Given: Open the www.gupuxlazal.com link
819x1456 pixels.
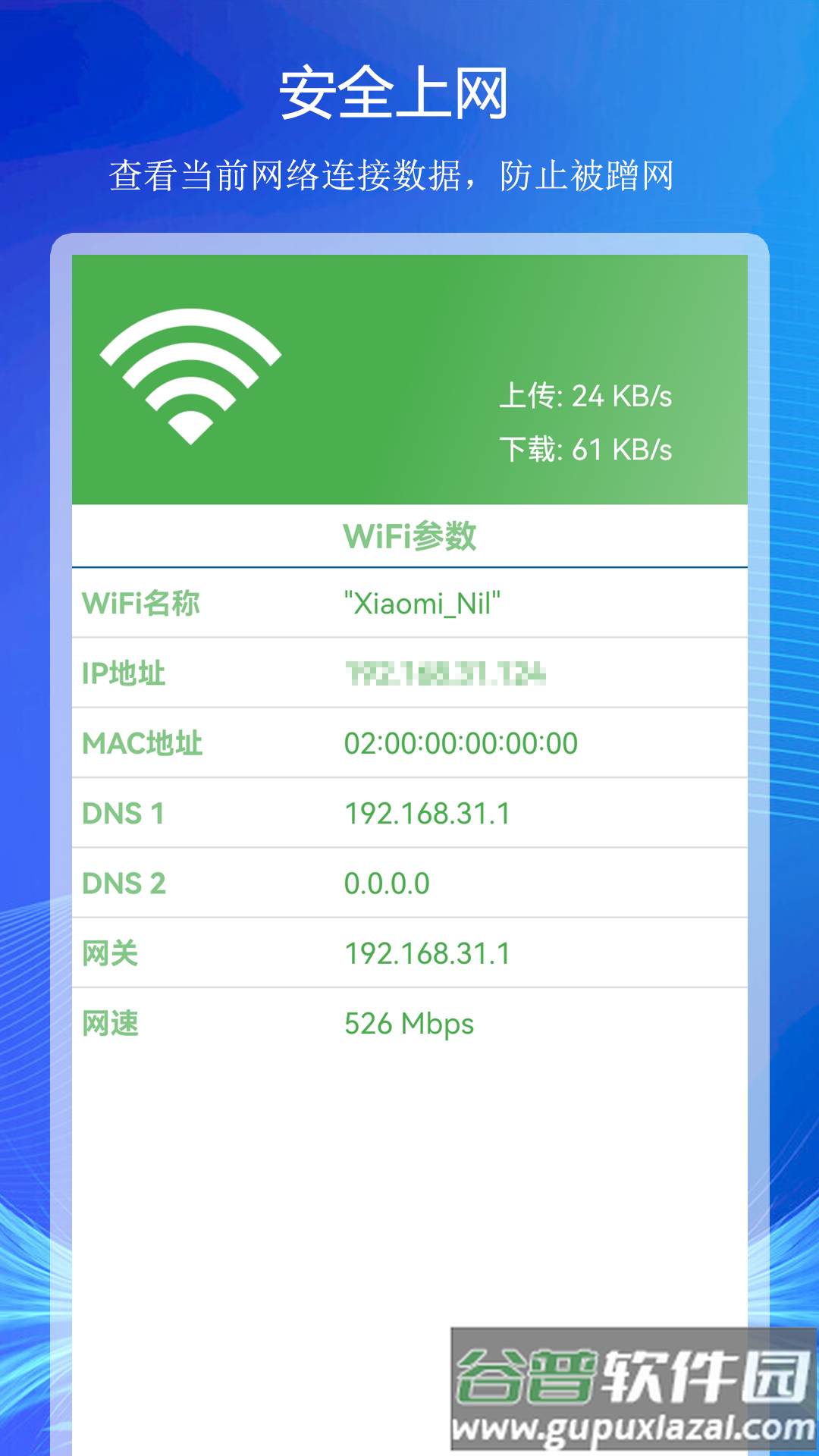Looking at the screenshot, I should coord(629,1424).
